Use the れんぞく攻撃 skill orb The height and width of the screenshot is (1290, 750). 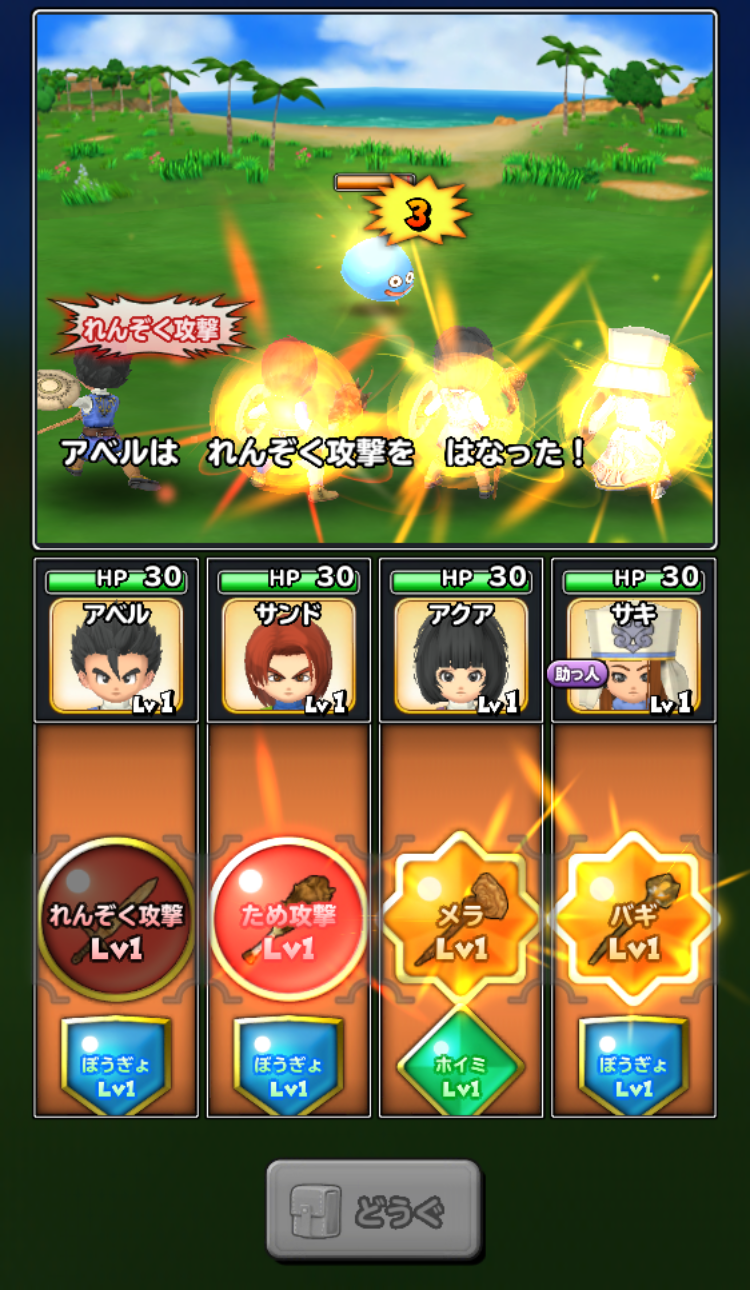click(116, 920)
